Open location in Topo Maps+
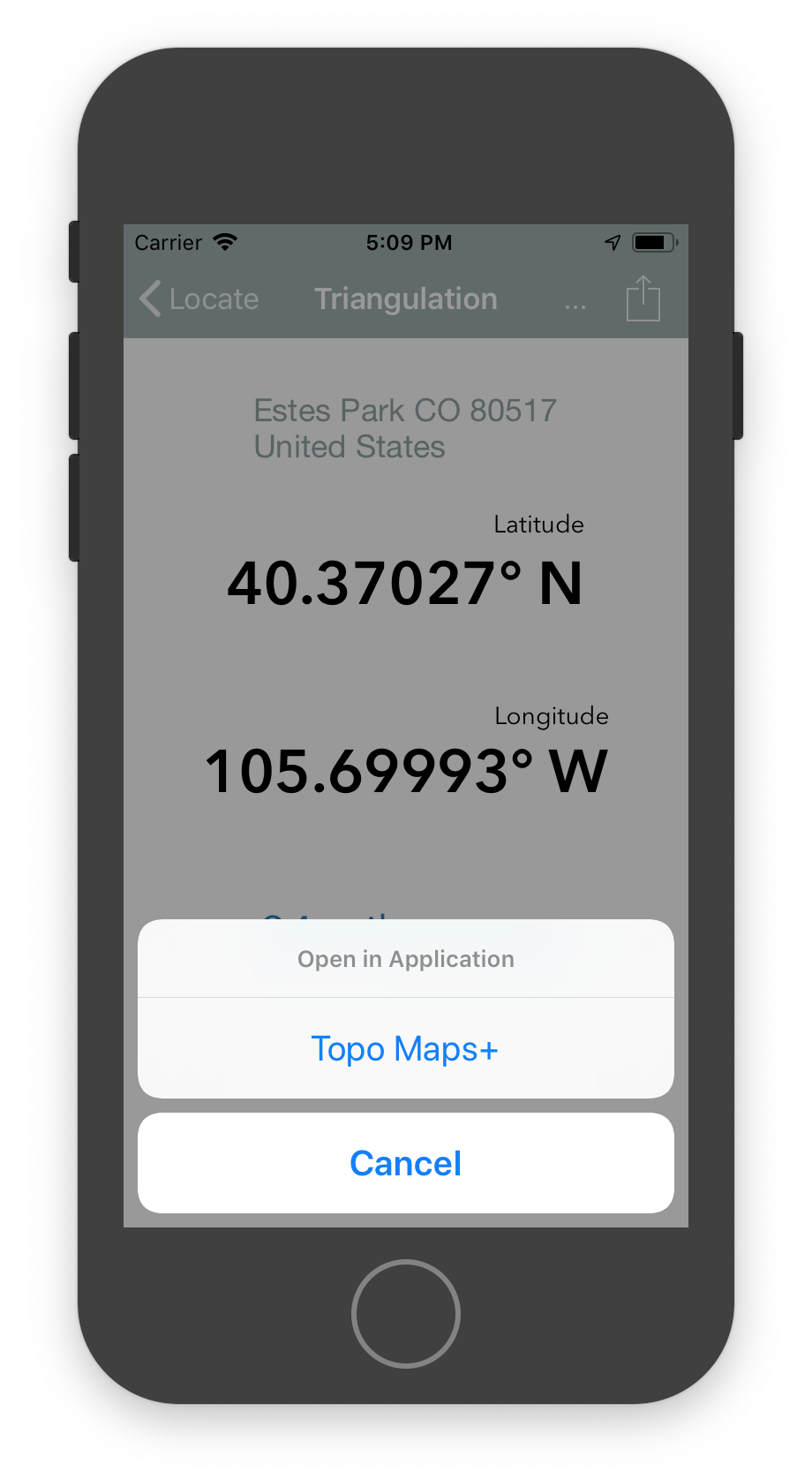 point(405,1049)
